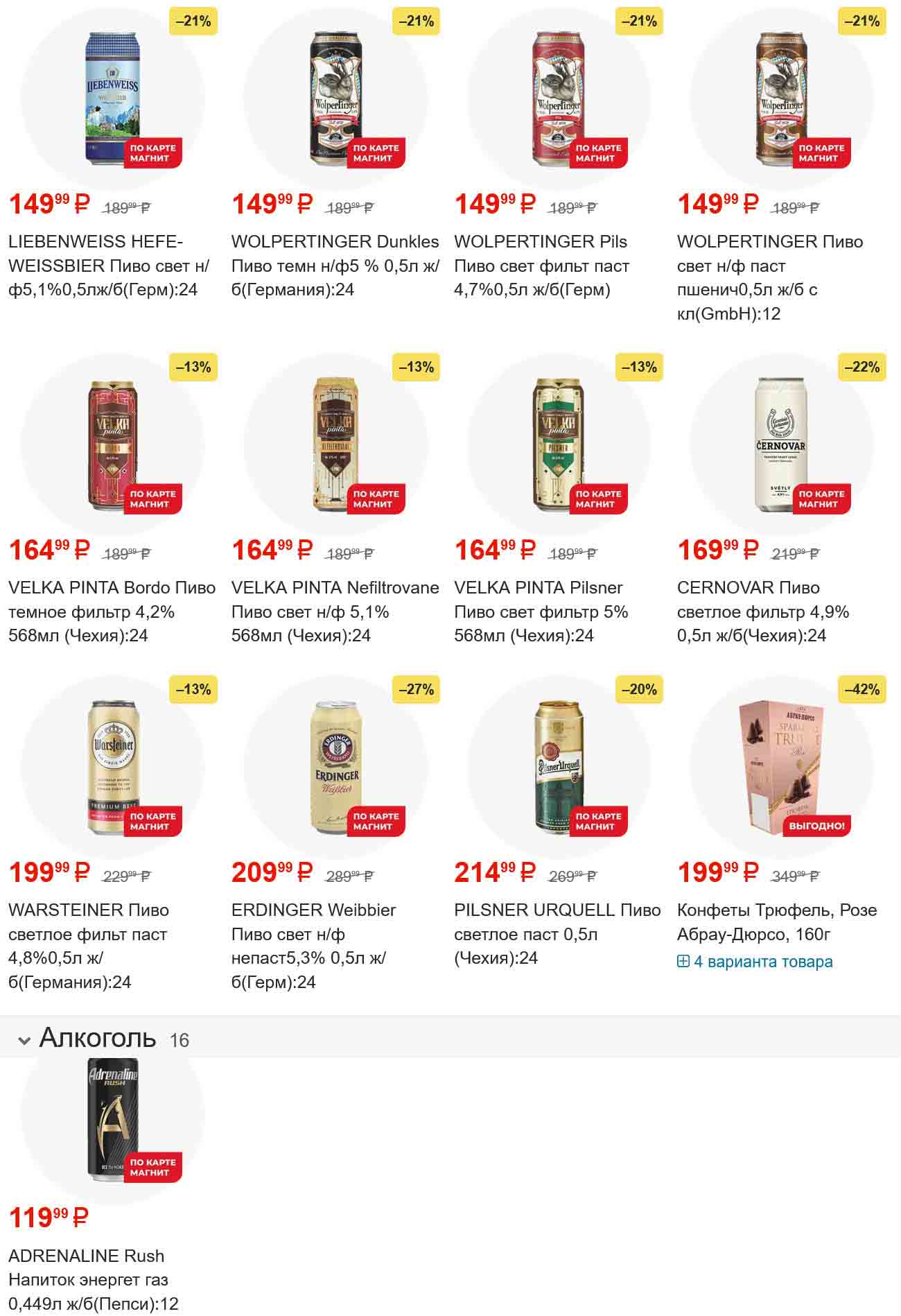Open WOLPERTINGER wheat beer with glass
The width and height of the screenshot is (901, 1316).
pyautogui.click(x=781, y=97)
